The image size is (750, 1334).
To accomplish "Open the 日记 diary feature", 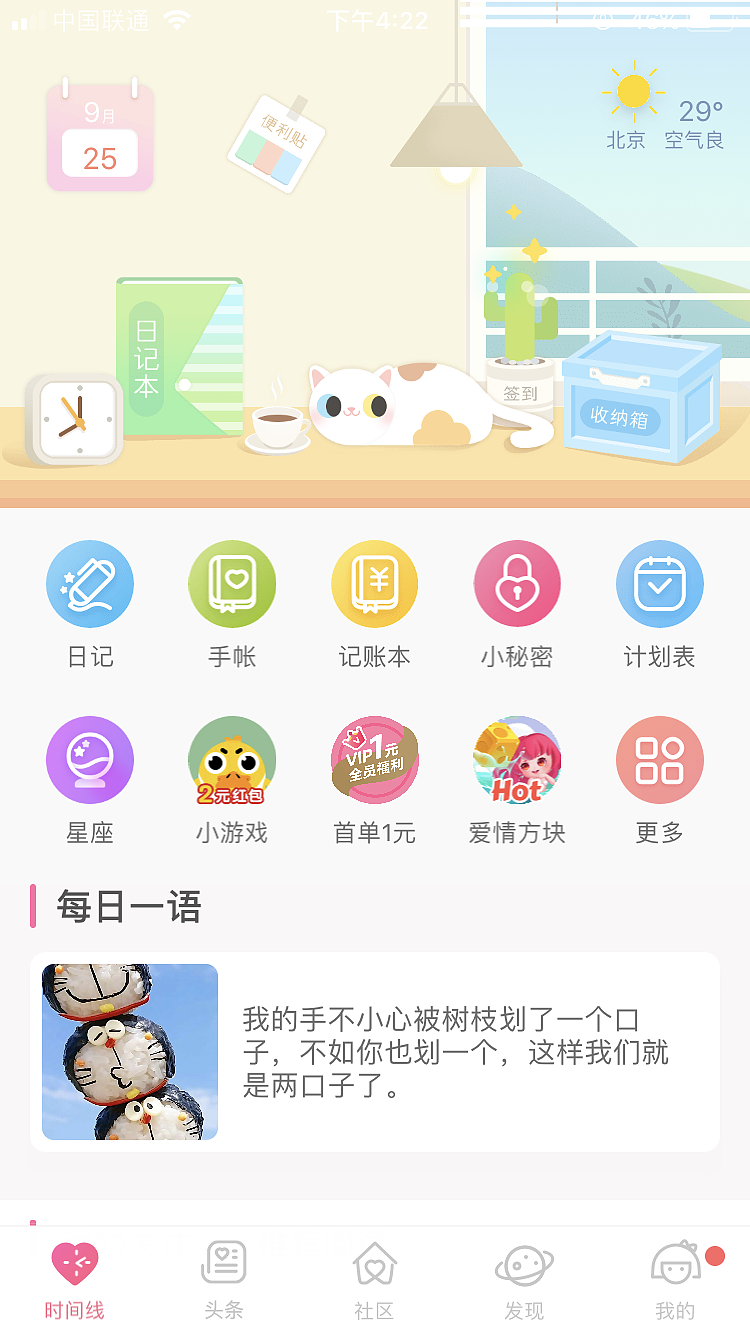I will pos(90,583).
